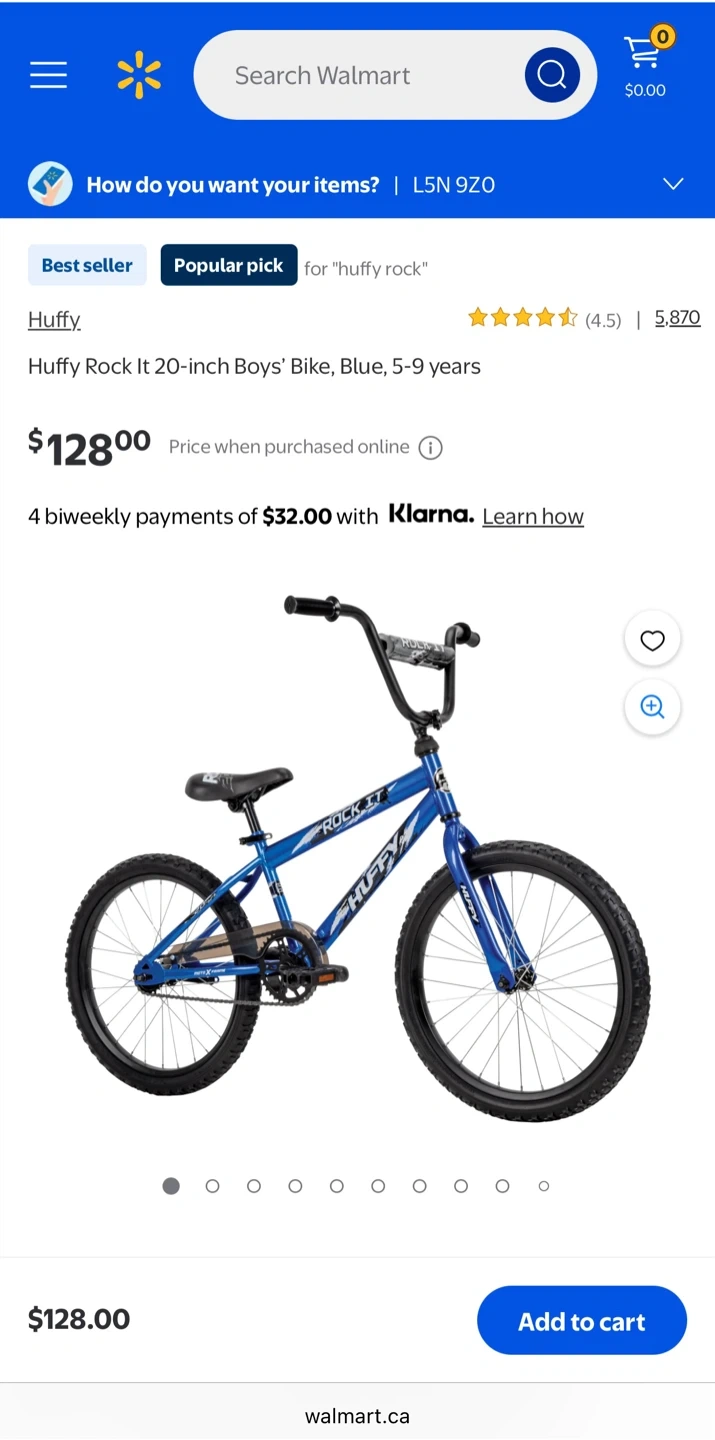Add bike to favourites with heart
The height and width of the screenshot is (1440, 715).
652,640
